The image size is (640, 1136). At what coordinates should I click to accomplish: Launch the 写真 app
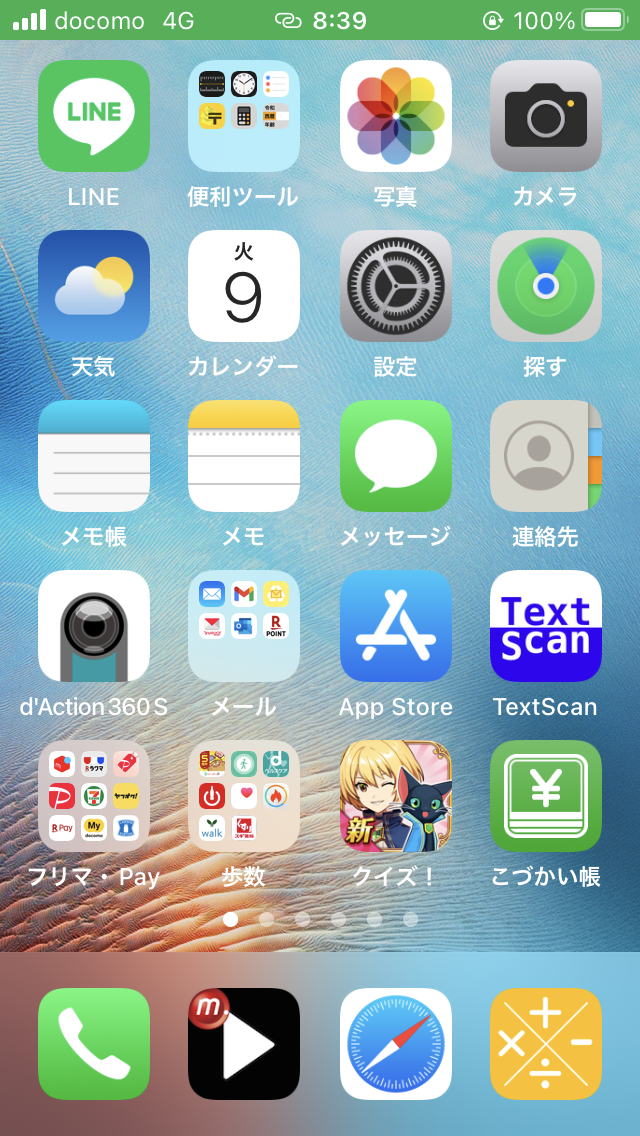(395, 116)
